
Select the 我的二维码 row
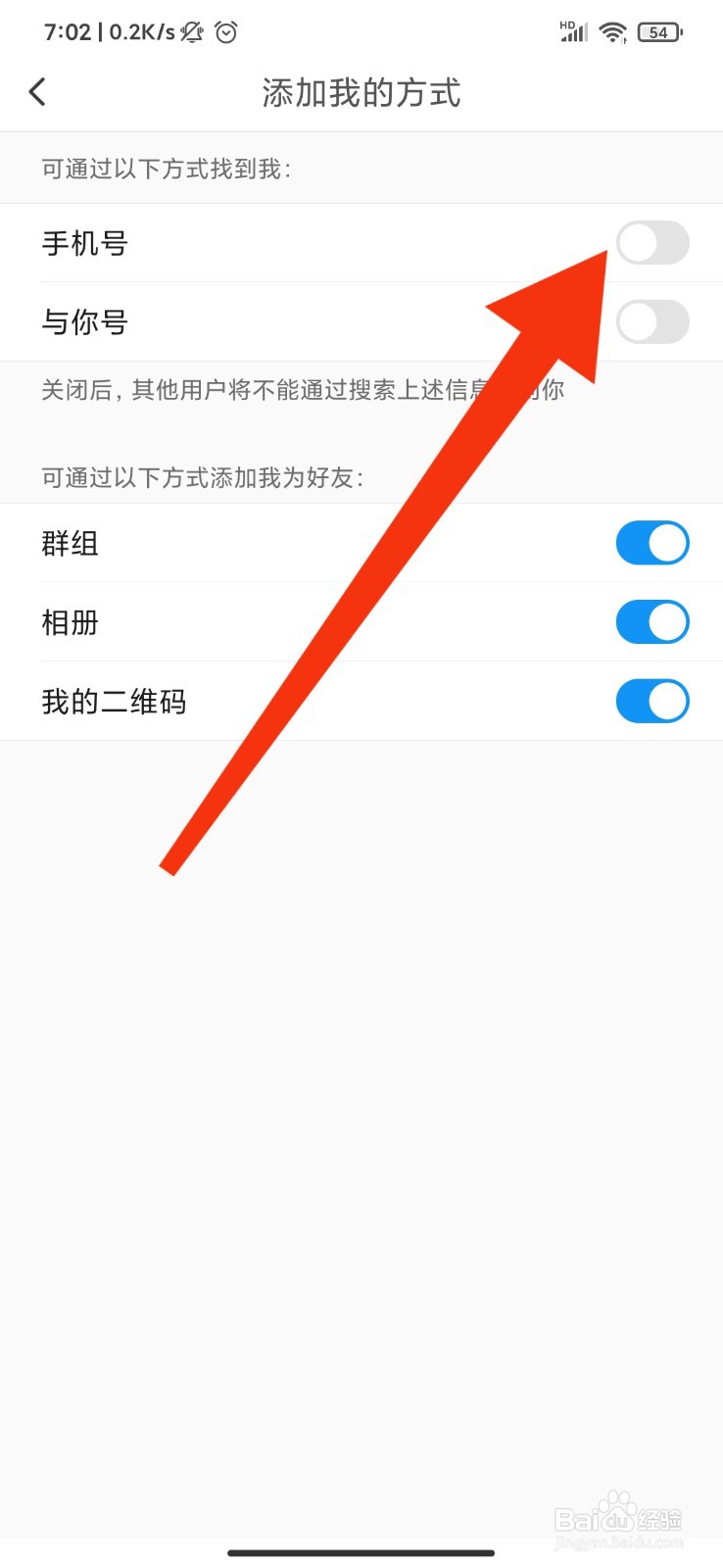pos(114,701)
